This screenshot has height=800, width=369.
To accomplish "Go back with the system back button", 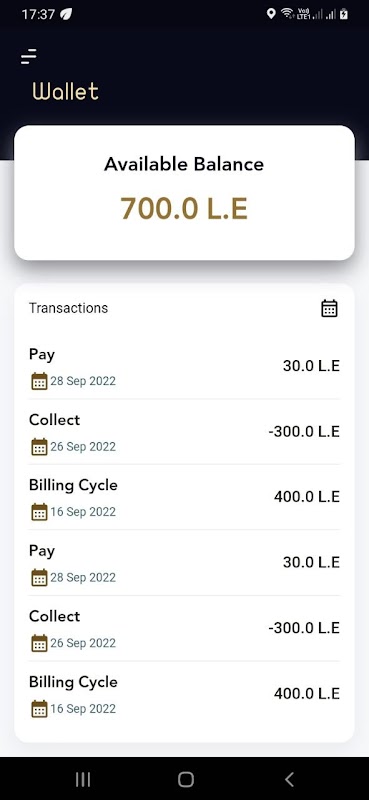I will [x=289, y=779].
